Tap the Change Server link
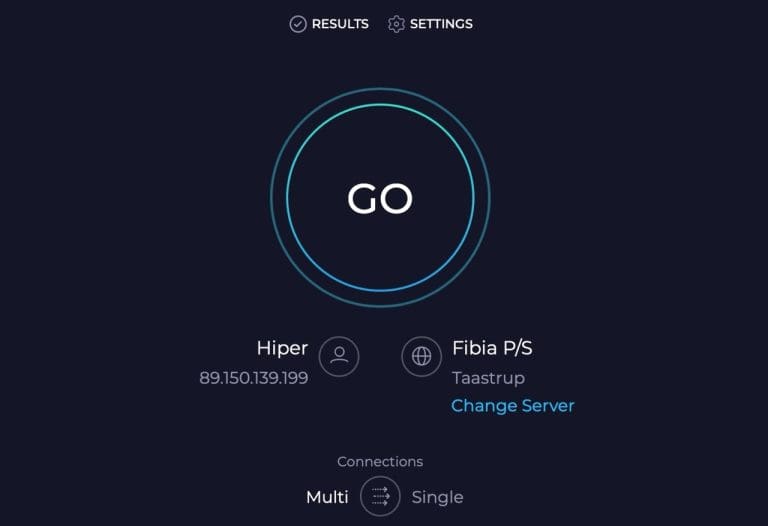The width and height of the screenshot is (768, 526). tap(512, 406)
